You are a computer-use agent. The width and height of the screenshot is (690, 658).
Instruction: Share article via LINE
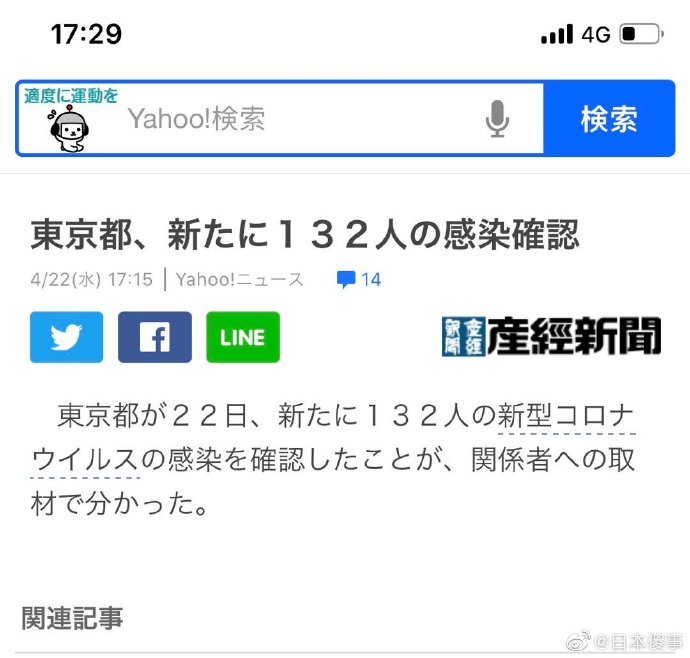[x=243, y=337]
